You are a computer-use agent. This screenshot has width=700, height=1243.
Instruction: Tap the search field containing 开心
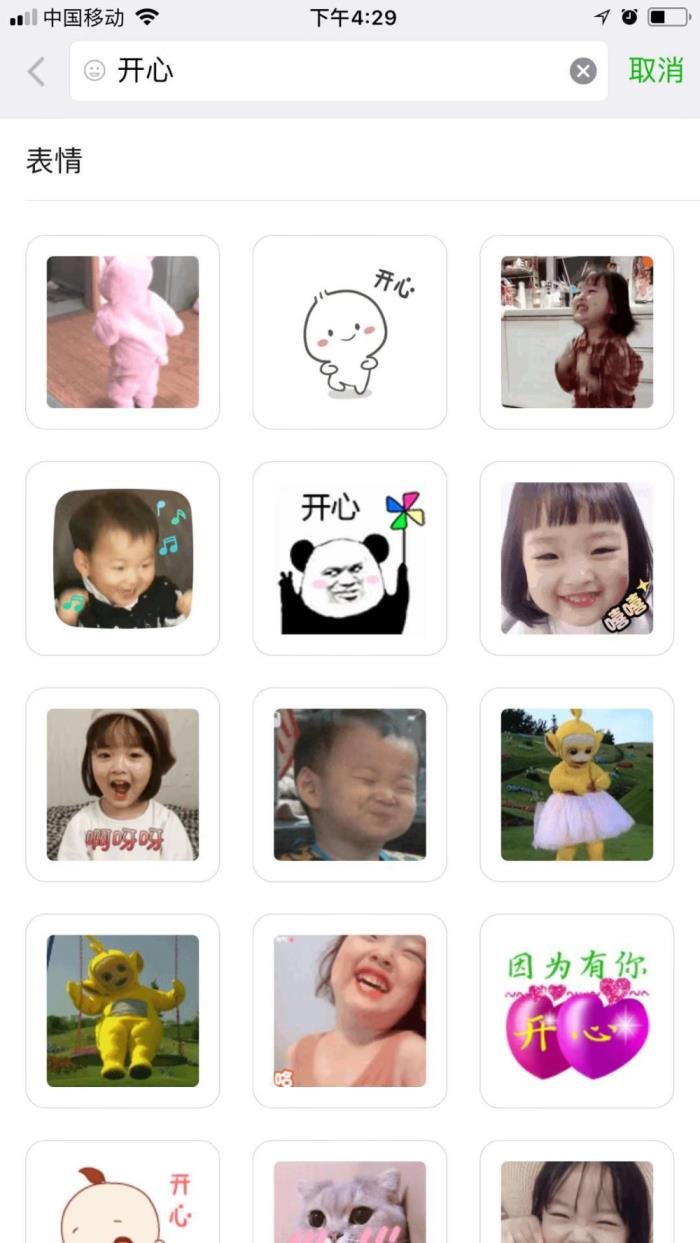[x=330, y=71]
